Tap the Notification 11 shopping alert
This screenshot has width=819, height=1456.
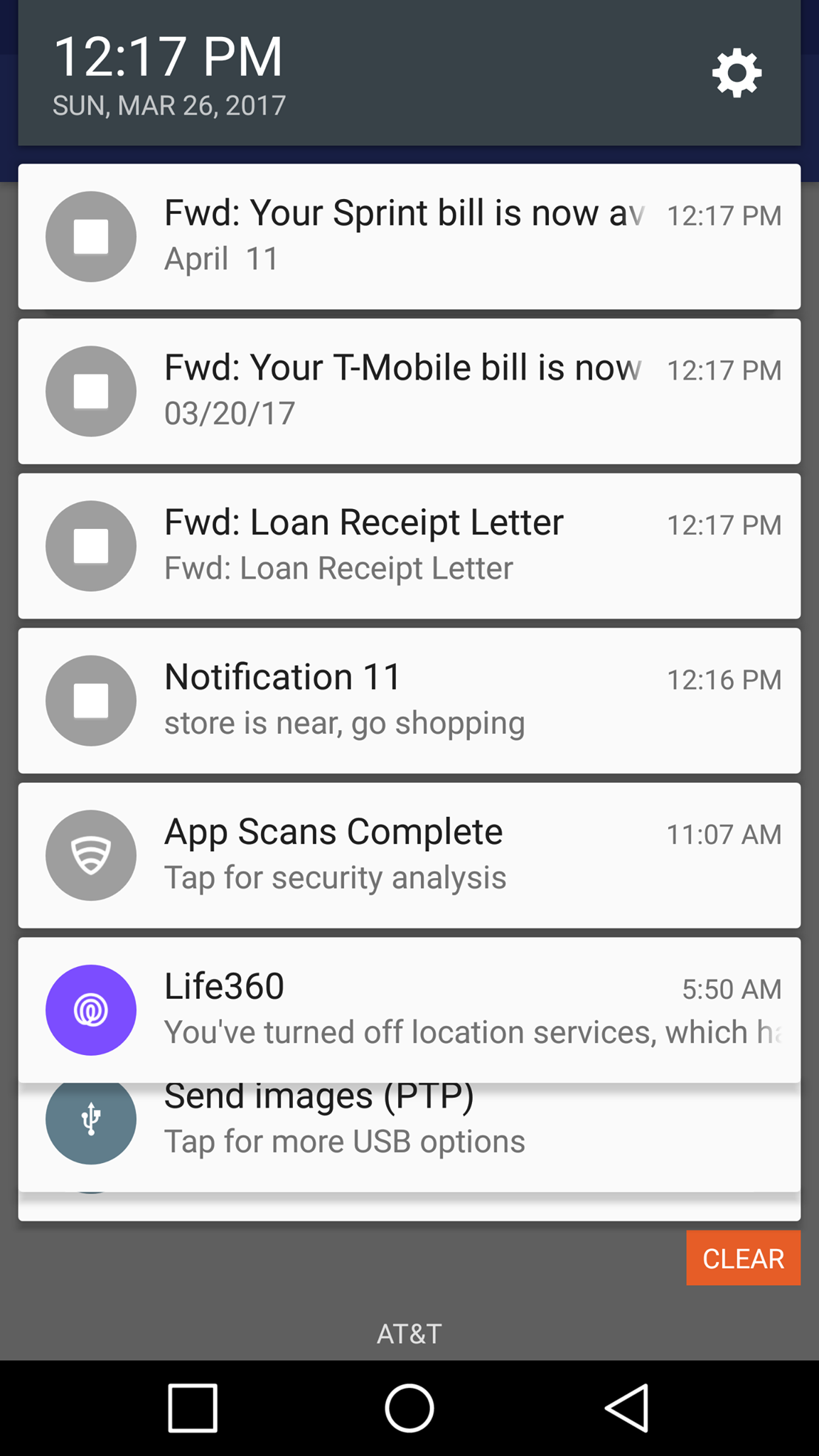pos(409,700)
